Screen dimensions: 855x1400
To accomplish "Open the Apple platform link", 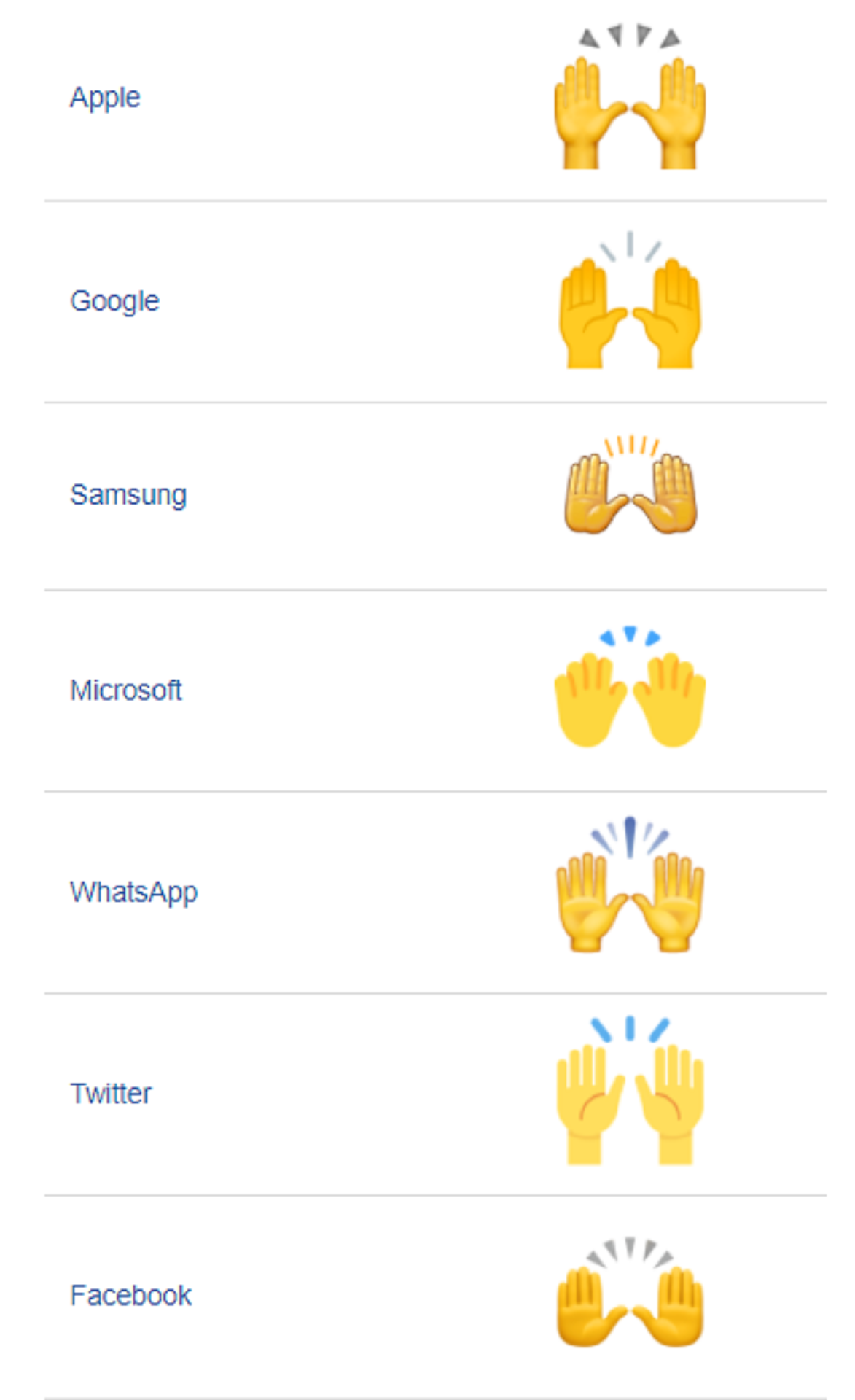I will pyautogui.click(x=105, y=98).
